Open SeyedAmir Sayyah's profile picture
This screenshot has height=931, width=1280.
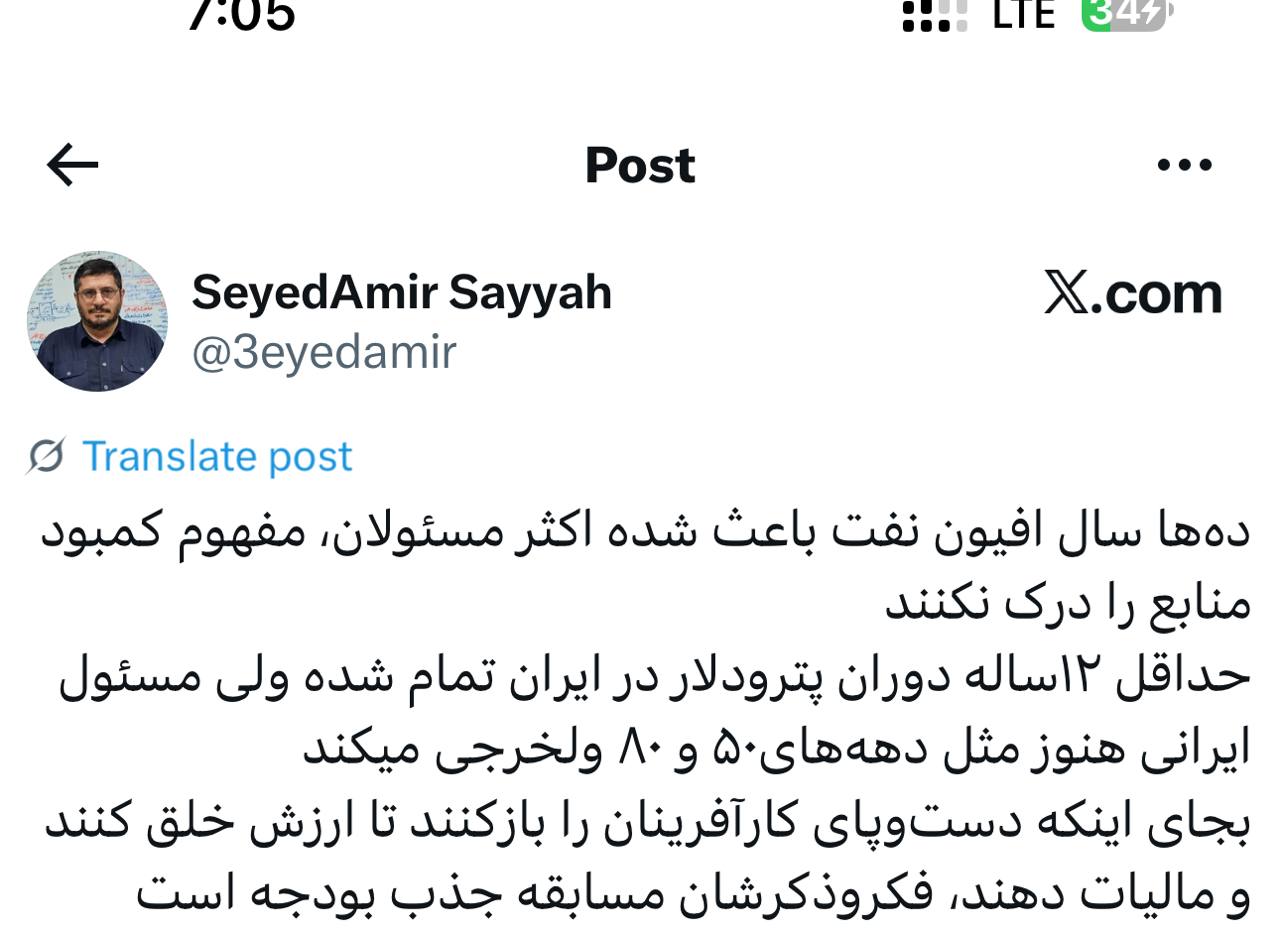tap(97, 321)
